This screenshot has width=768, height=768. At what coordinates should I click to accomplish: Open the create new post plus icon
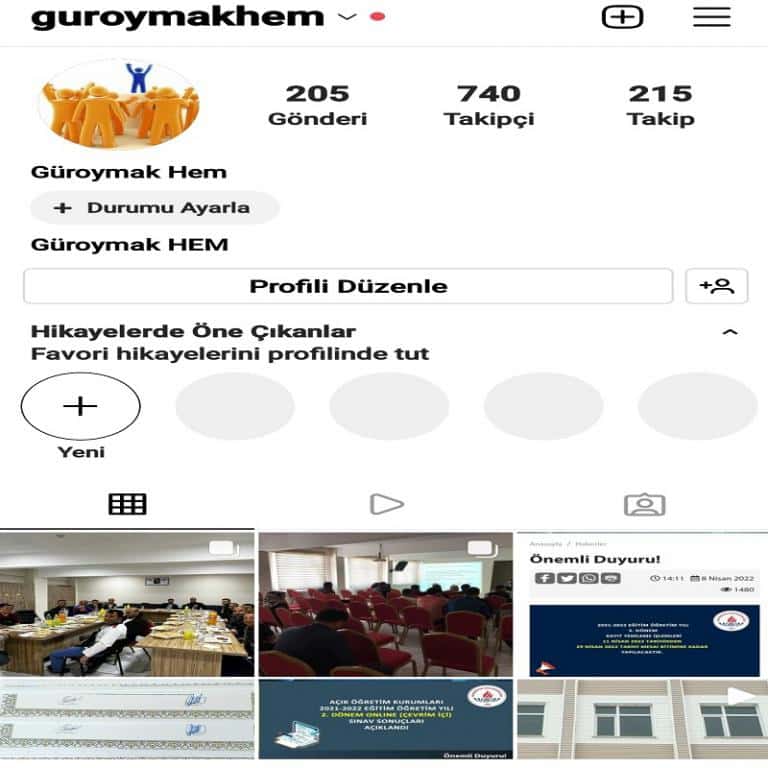pyautogui.click(x=622, y=17)
